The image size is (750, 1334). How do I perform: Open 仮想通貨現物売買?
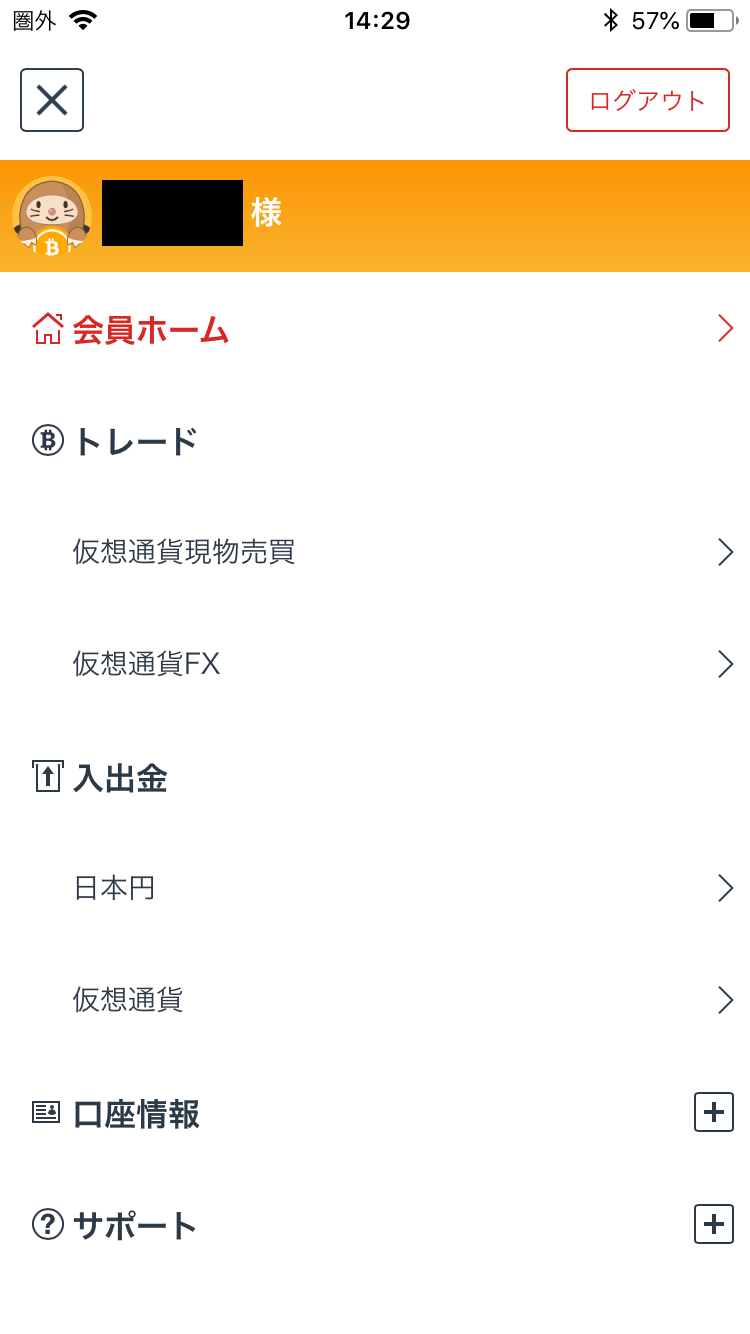[375, 552]
